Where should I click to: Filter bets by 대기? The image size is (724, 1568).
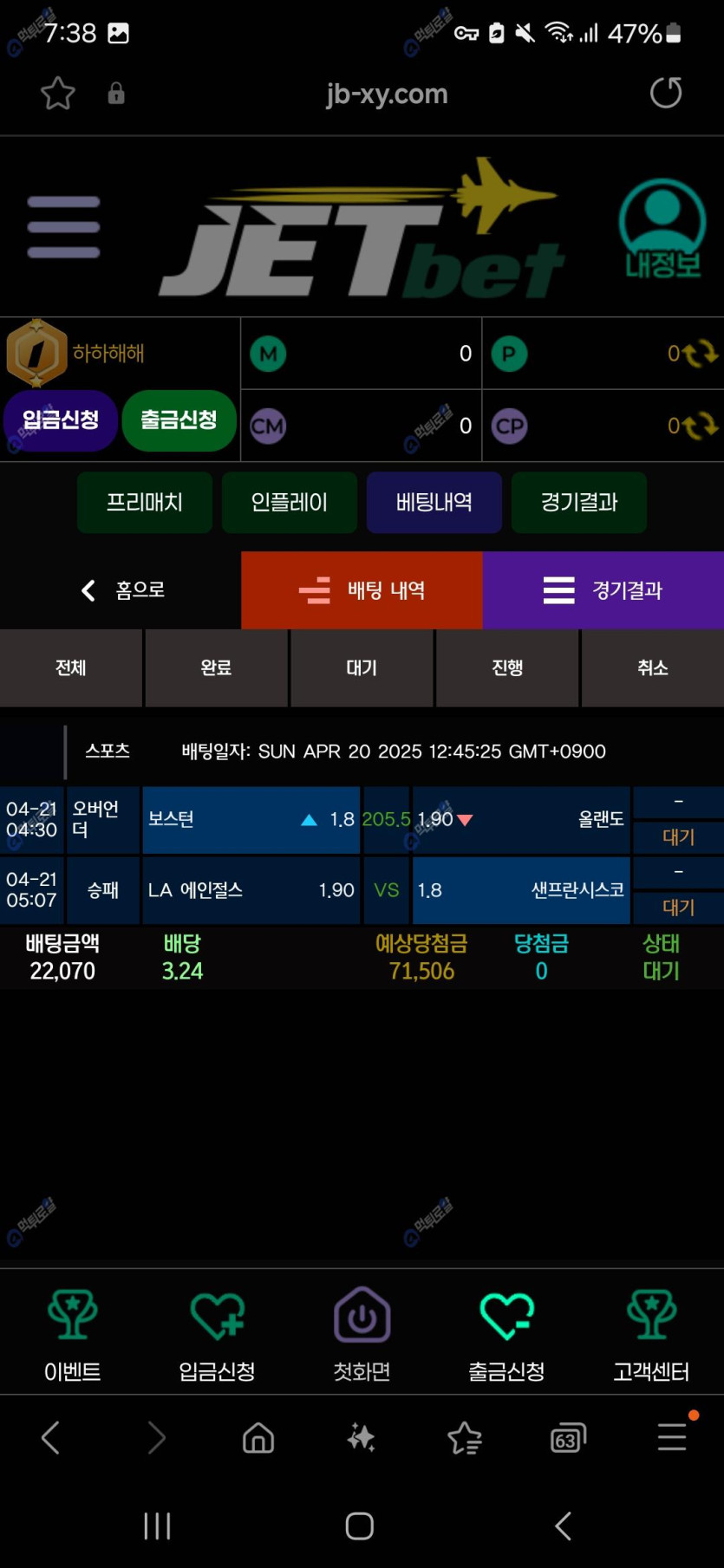[362, 667]
